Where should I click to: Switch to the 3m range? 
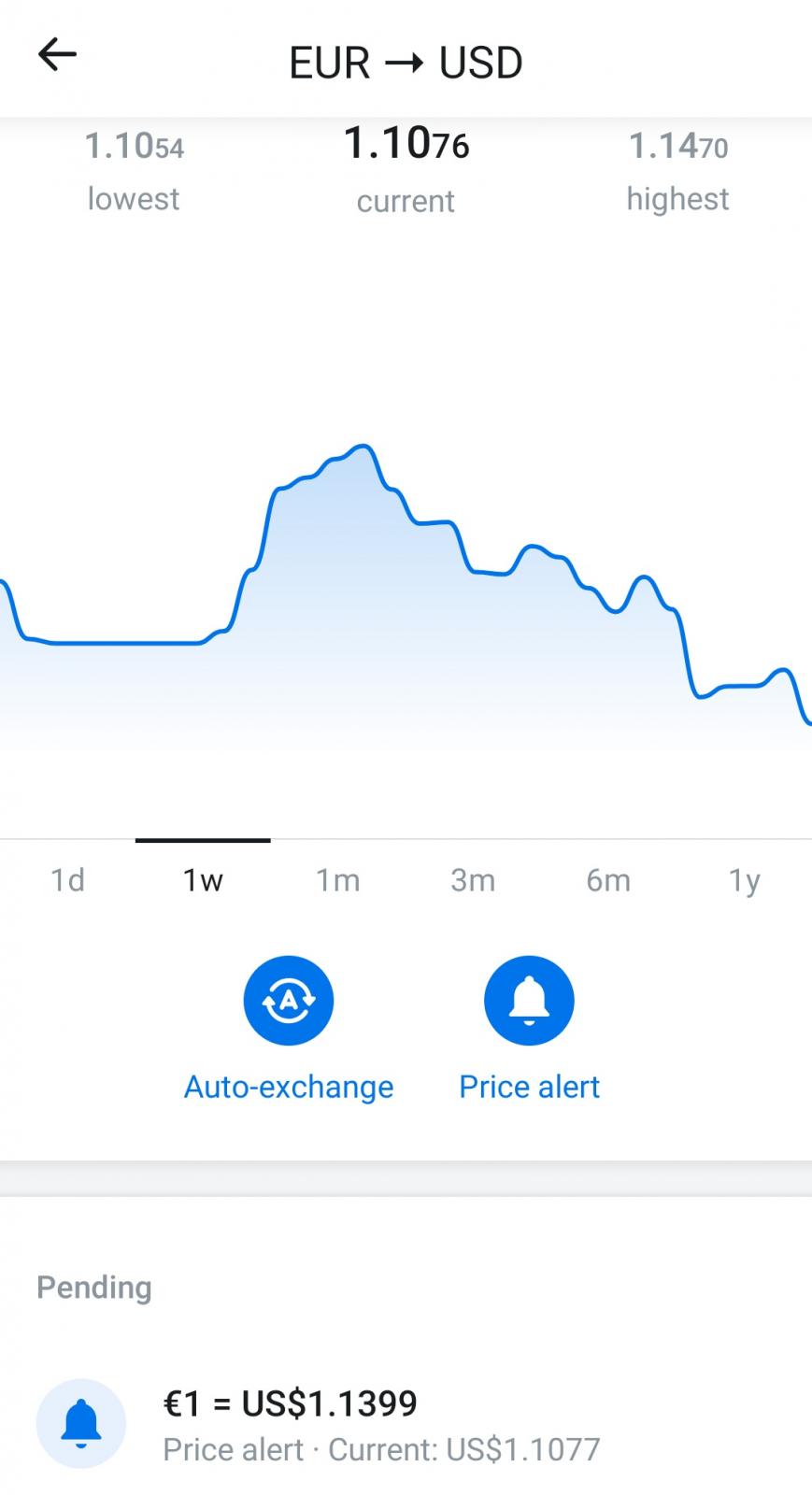coord(473,880)
